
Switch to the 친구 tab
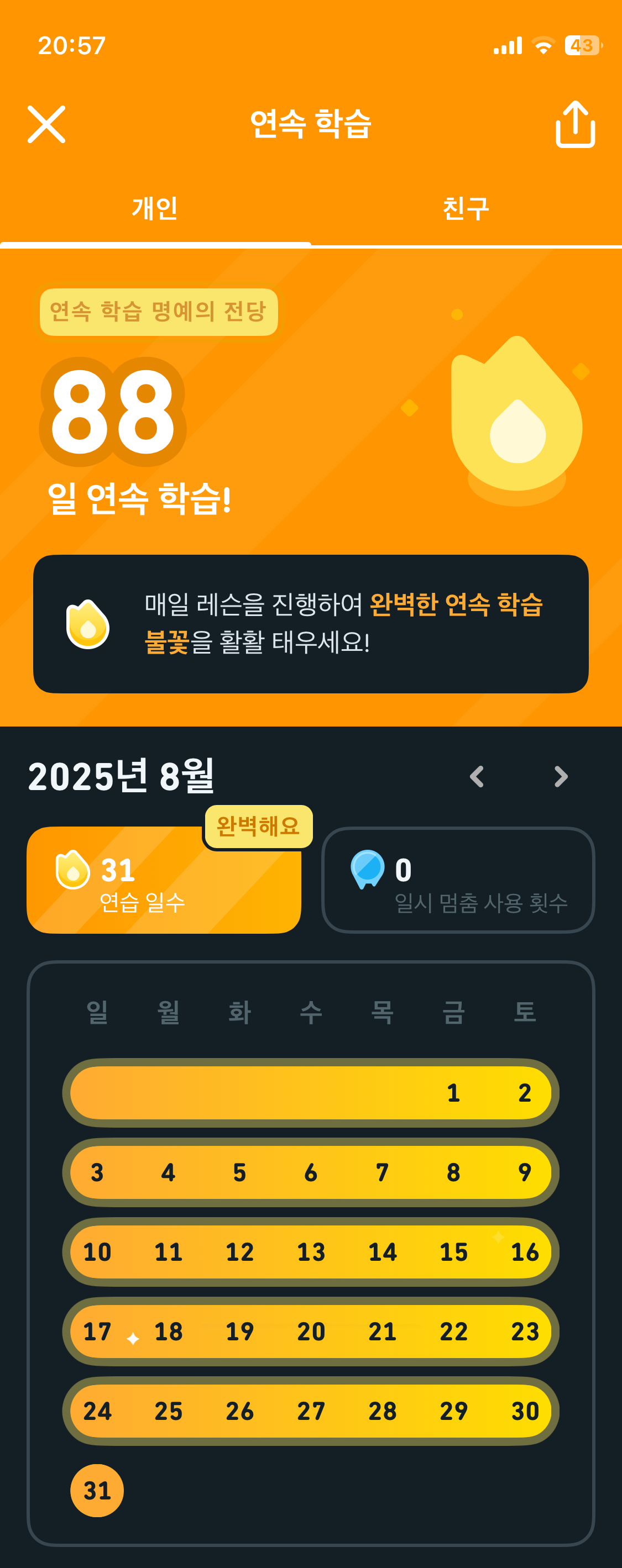(x=466, y=208)
